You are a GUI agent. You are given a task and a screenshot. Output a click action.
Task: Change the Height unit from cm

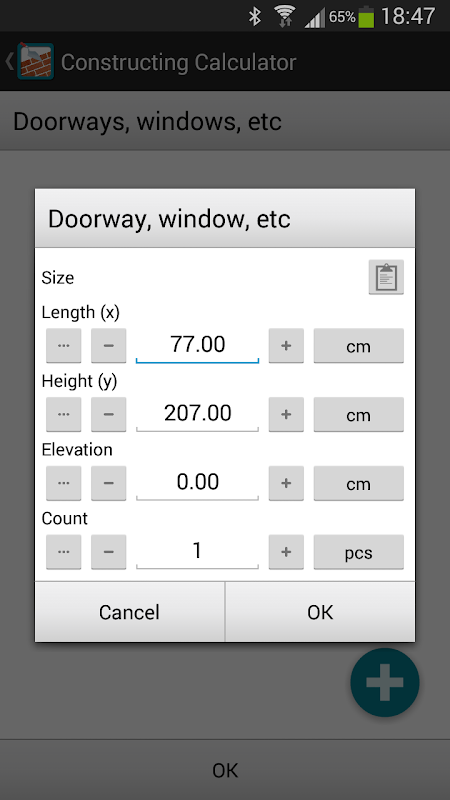pyautogui.click(x=359, y=414)
